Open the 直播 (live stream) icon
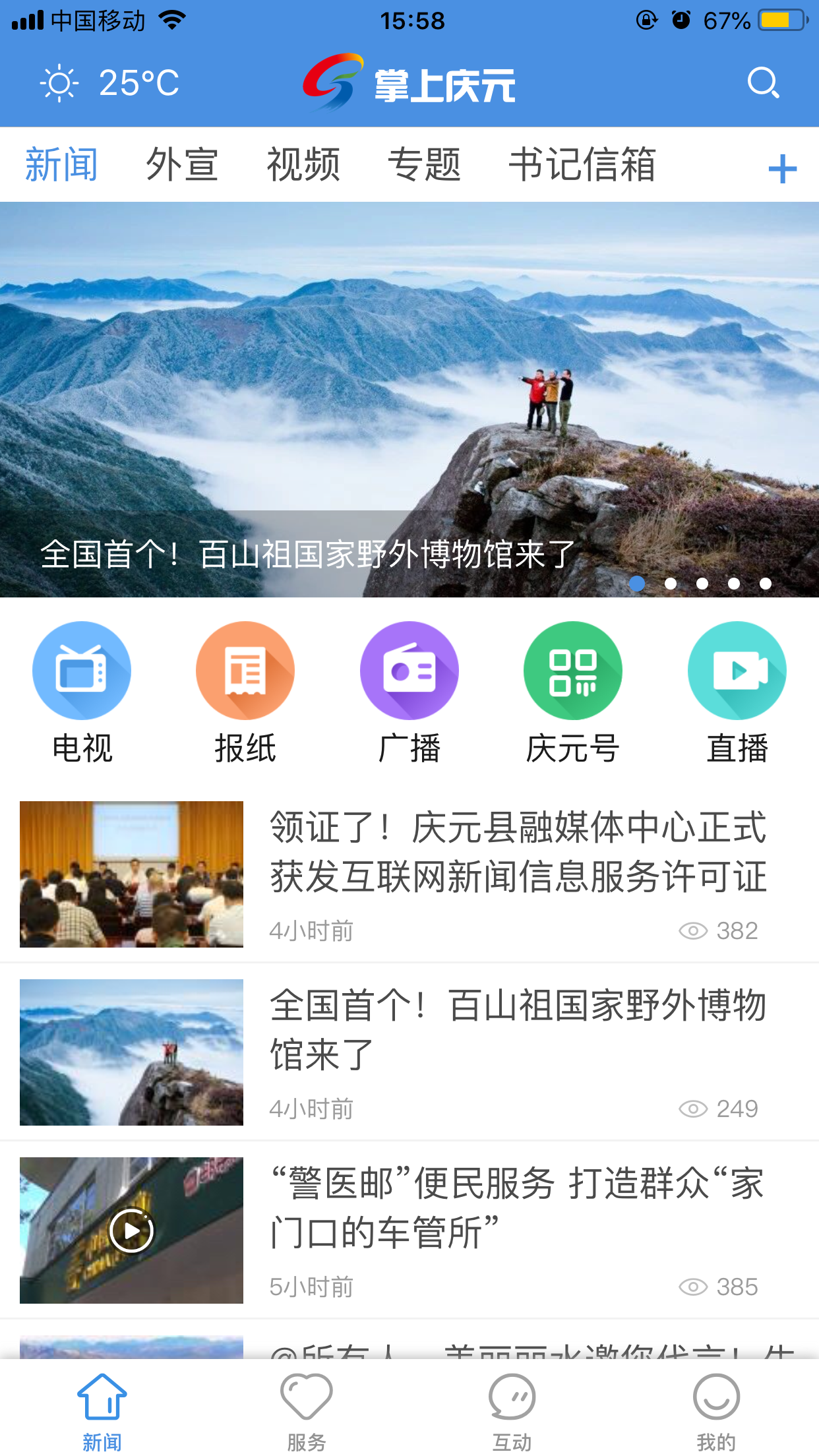This screenshot has width=819, height=1456. click(737, 670)
